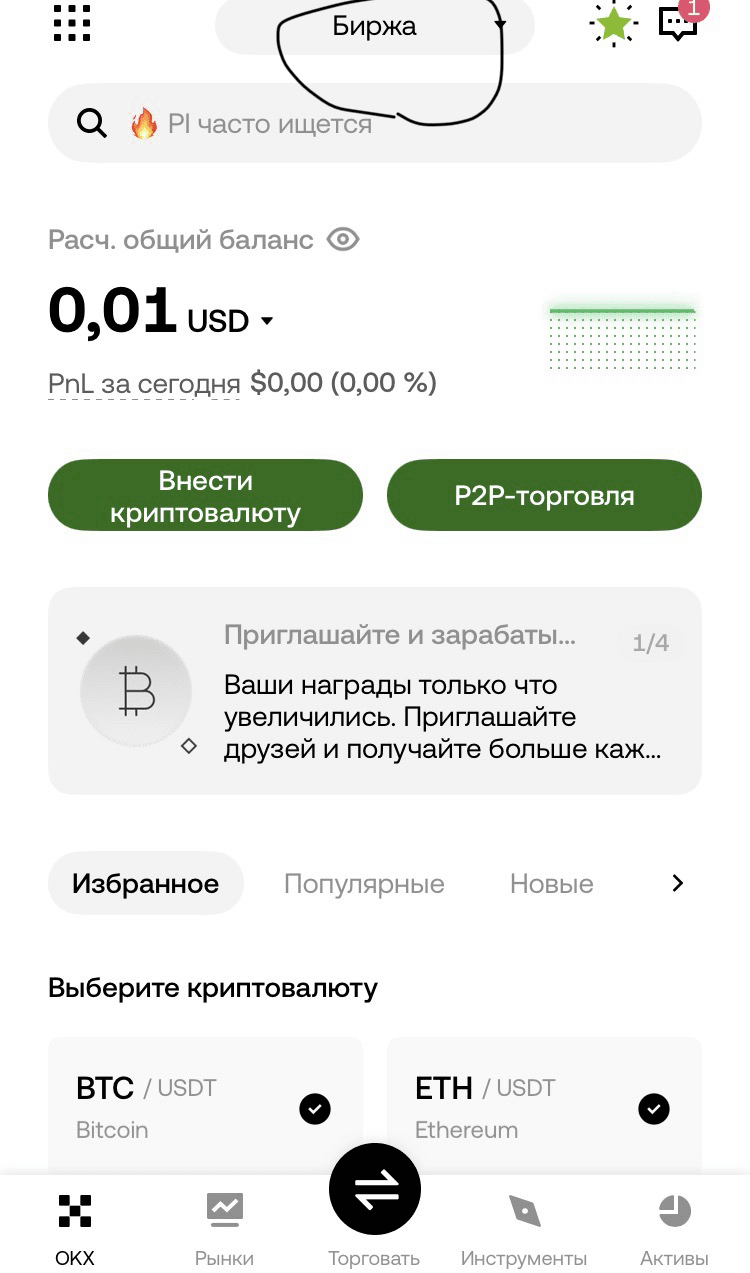
Task: Switch to the Инструменты tab
Action: pyautogui.click(x=524, y=1229)
